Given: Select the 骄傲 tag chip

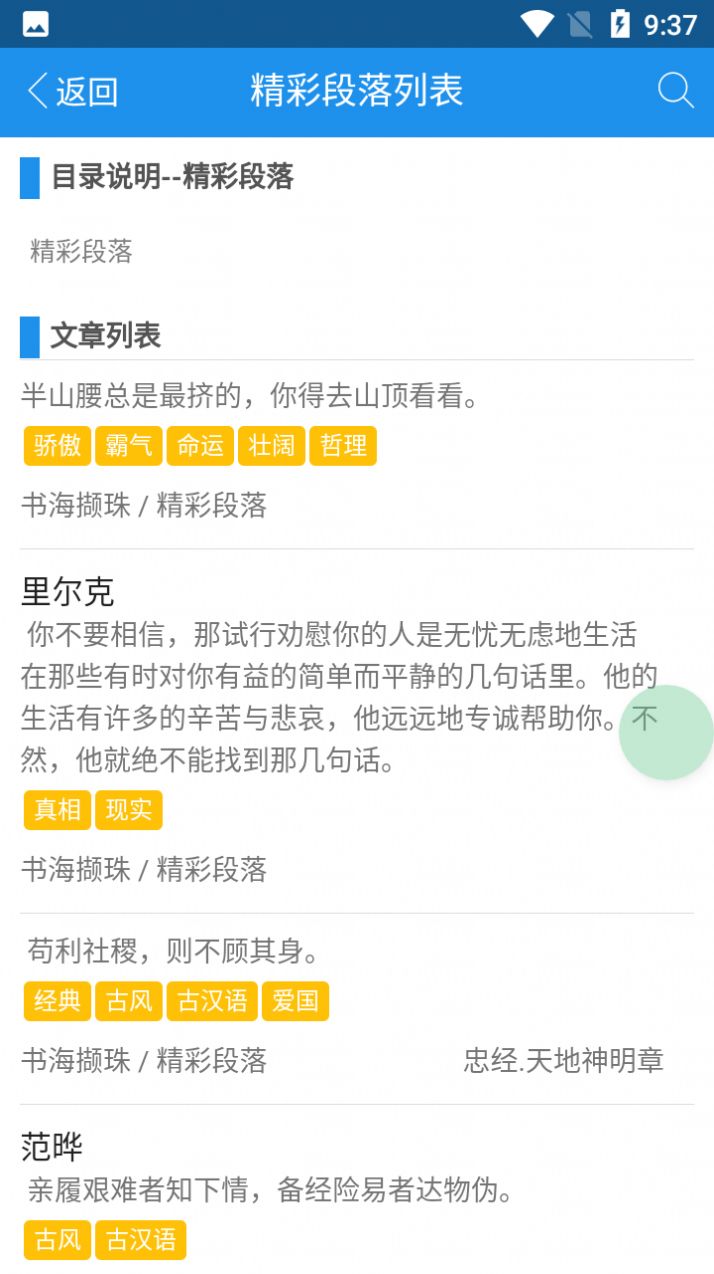Looking at the screenshot, I should click(57, 446).
